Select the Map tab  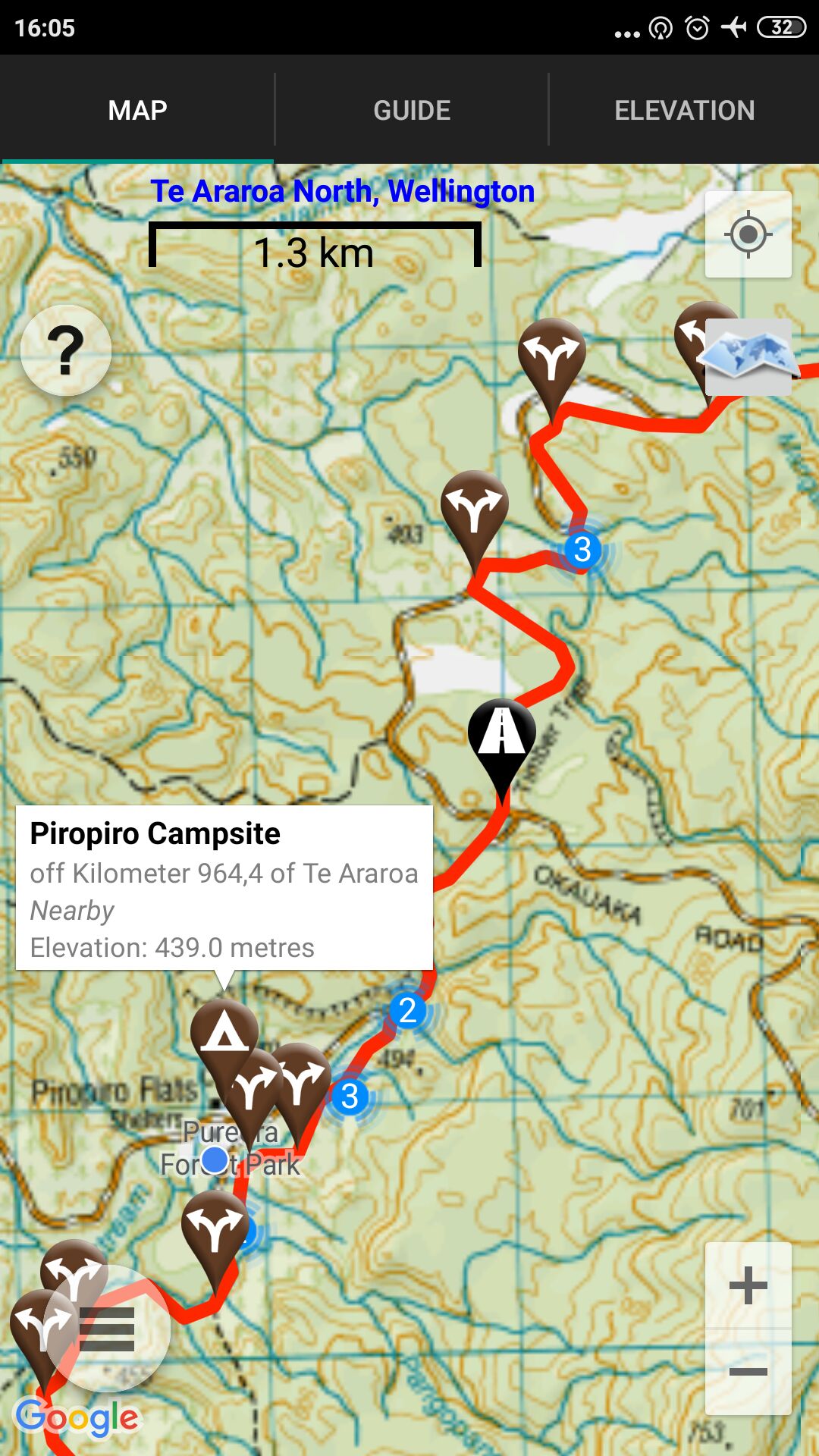pos(137,111)
